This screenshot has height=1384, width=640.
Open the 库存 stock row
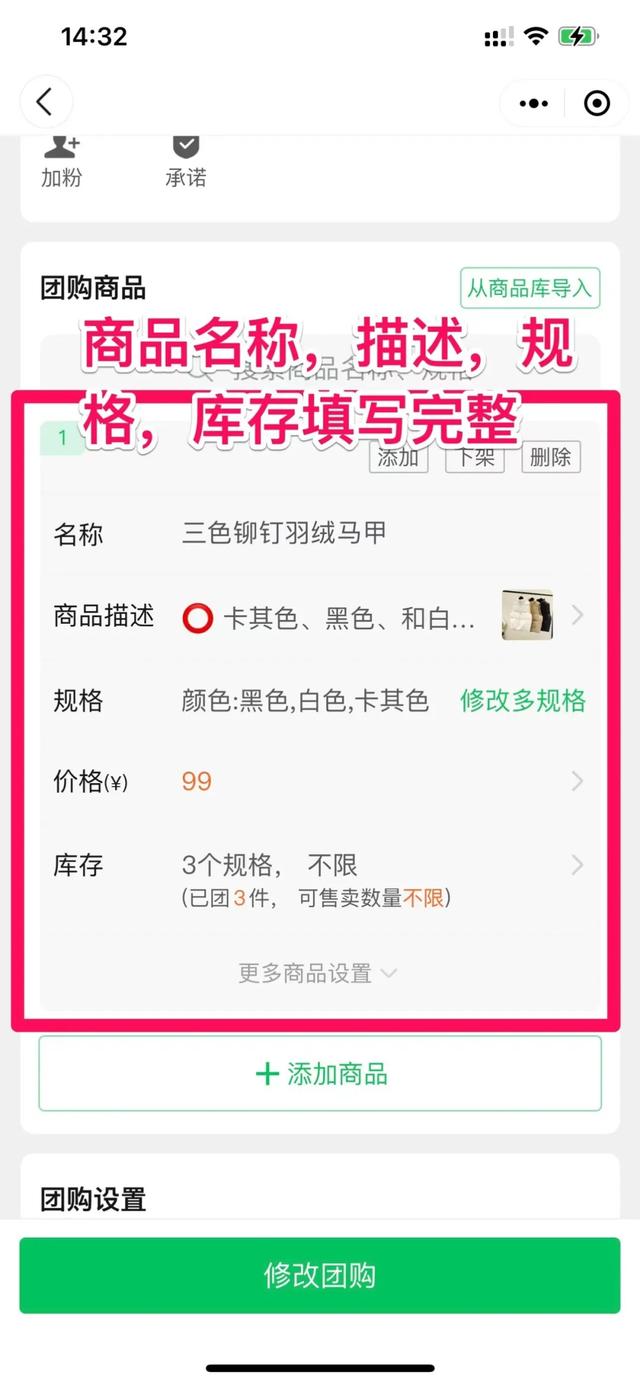pyautogui.click(x=320, y=877)
